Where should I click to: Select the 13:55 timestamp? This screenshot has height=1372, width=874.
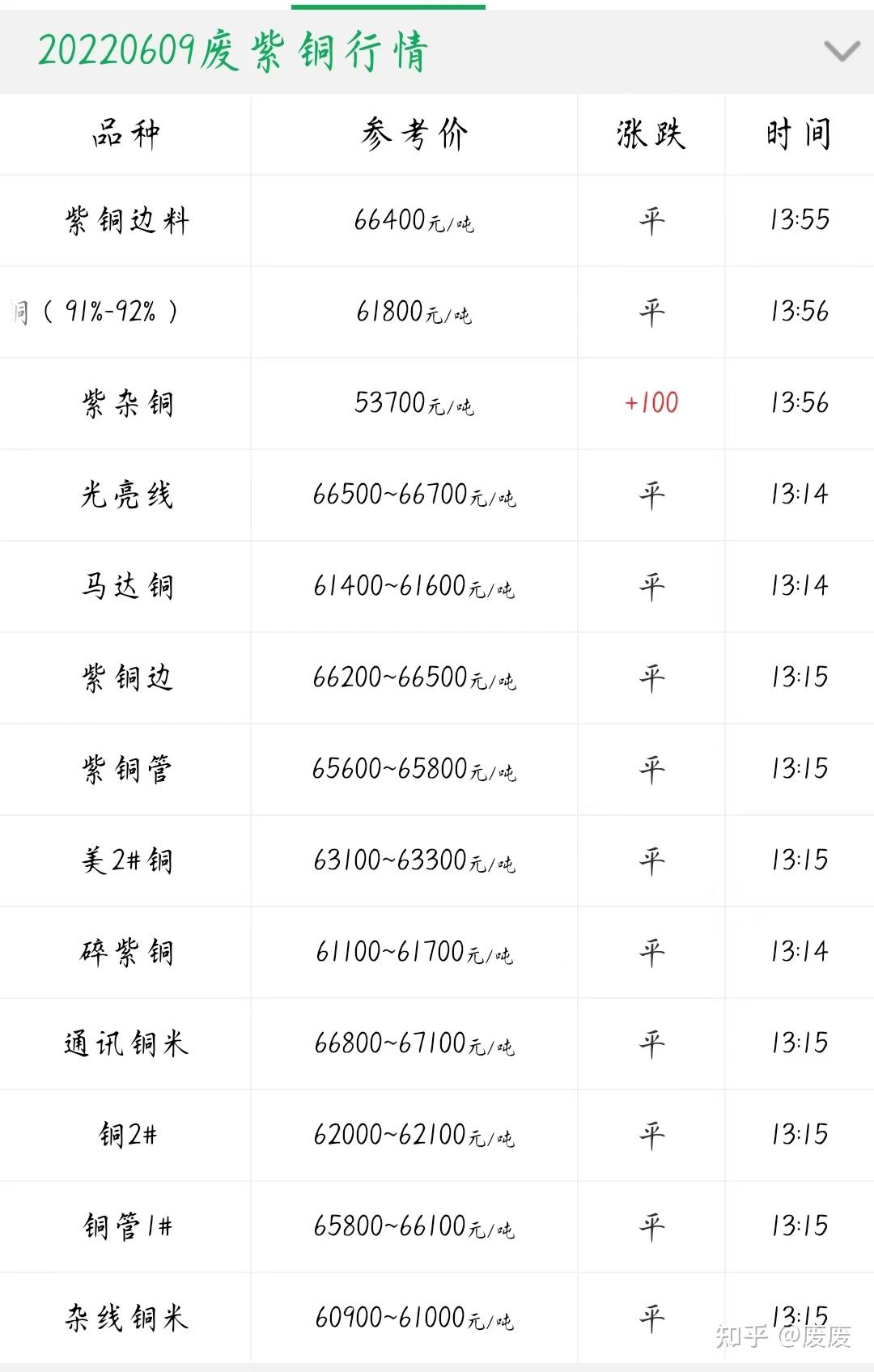coord(796,219)
